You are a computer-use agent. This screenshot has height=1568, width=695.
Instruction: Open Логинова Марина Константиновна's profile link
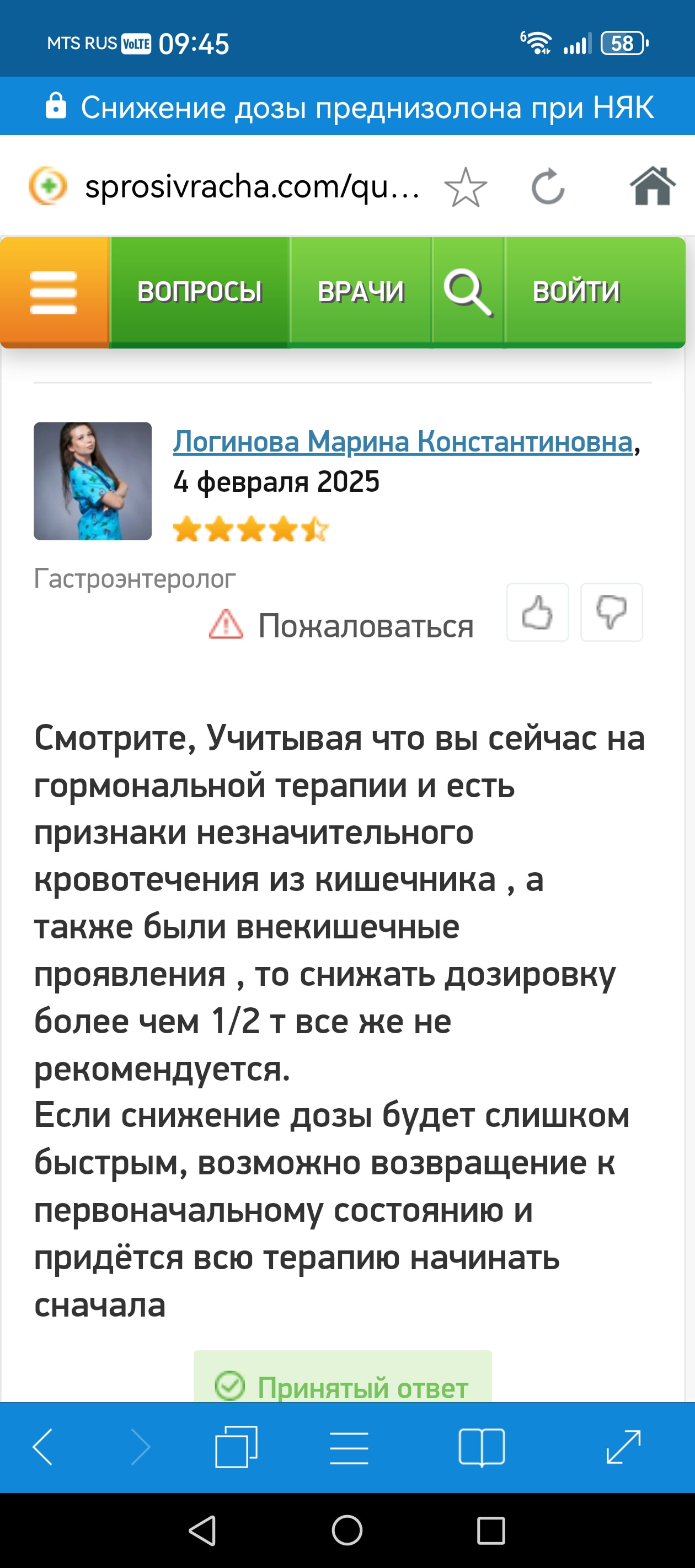tap(403, 441)
